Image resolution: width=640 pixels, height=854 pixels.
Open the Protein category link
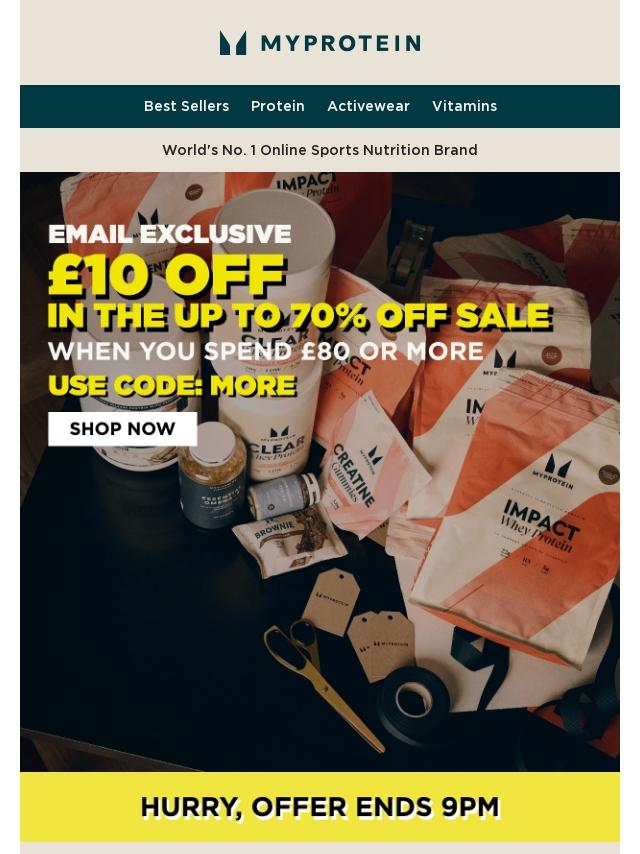tap(278, 106)
